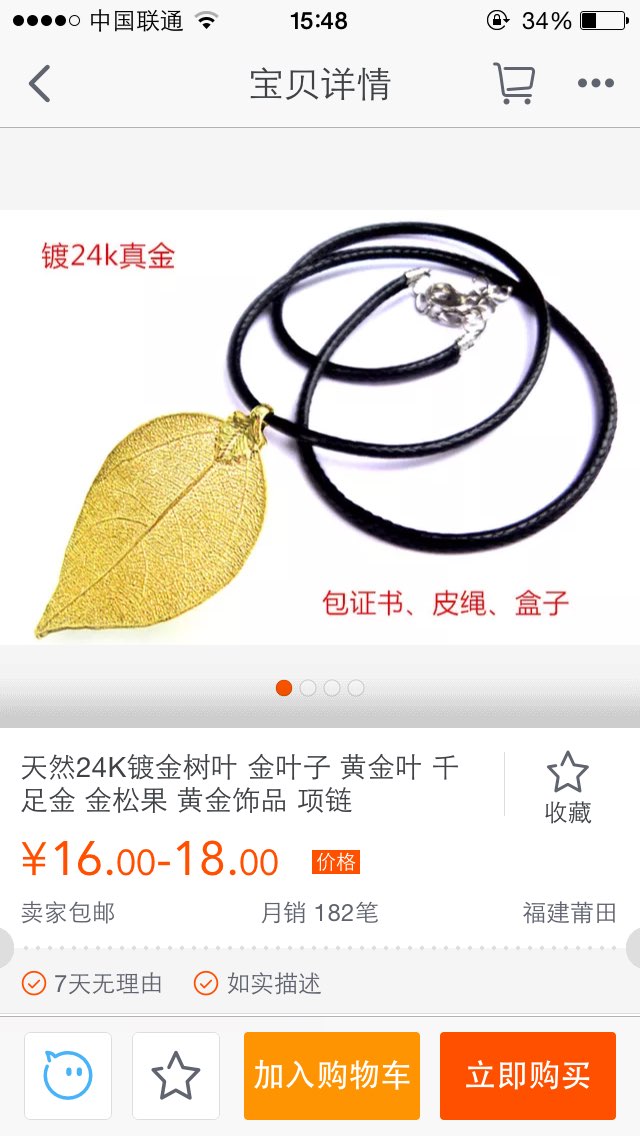
Task: Go back from the product details page
Action: [40, 84]
